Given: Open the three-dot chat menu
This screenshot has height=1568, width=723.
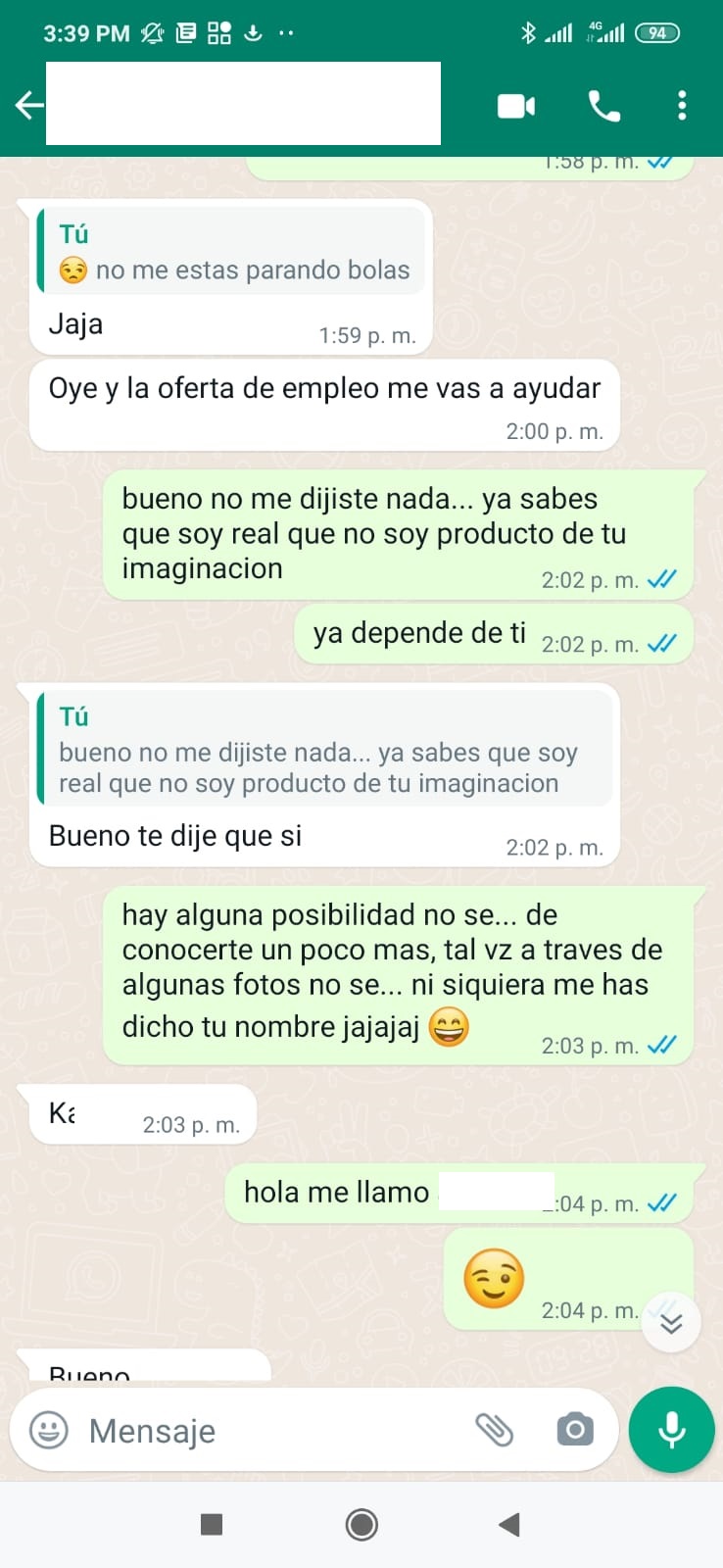Looking at the screenshot, I should point(682,108).
